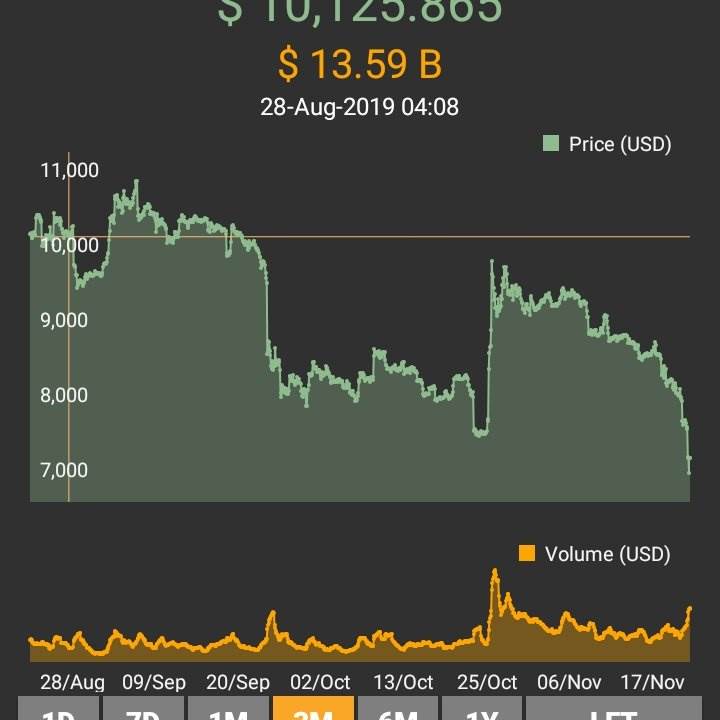Image resolution: width=720 pixels, height=720 pixels.
Task: Toggle the Volume (USD) legend series
Action: pyautogui.click(x=594, y=554)
